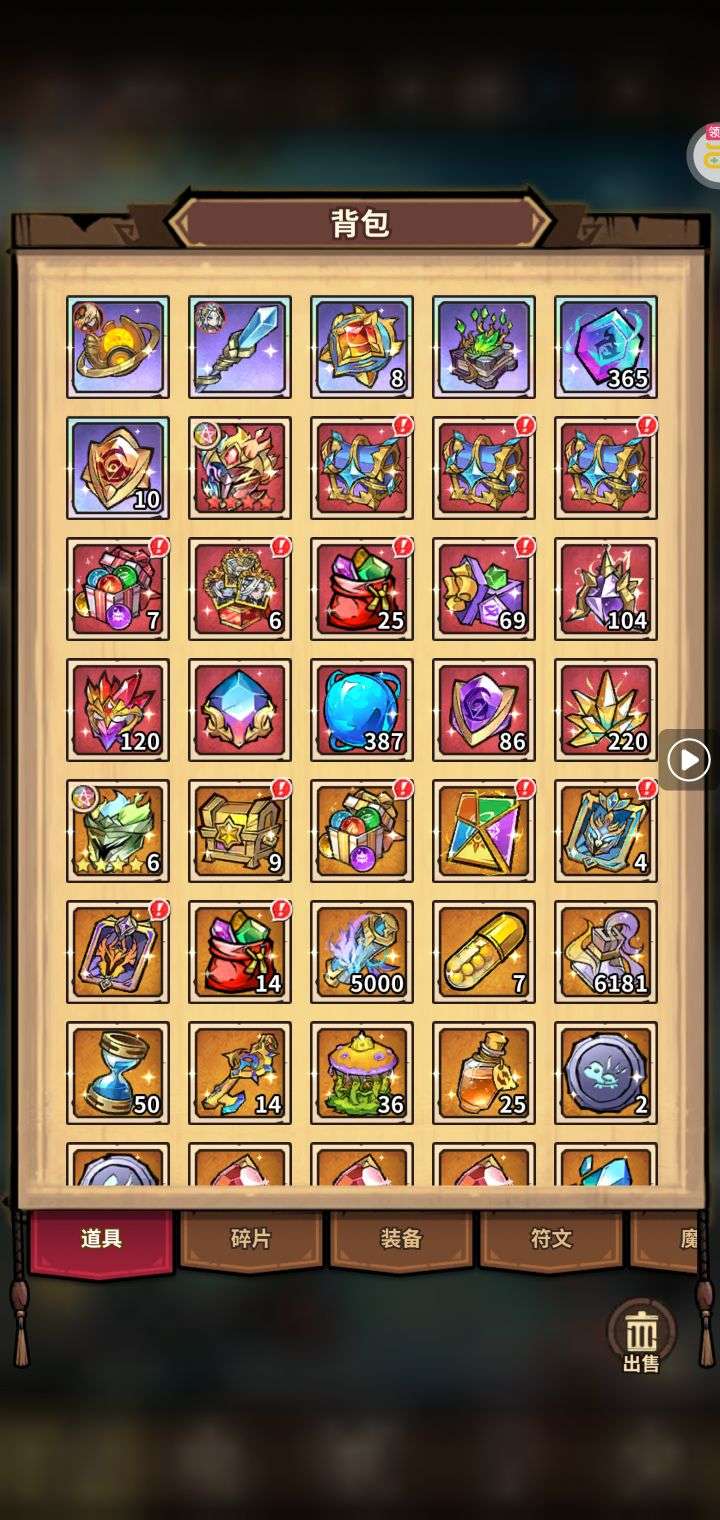Open the 装备 tab

point(400,1239)
